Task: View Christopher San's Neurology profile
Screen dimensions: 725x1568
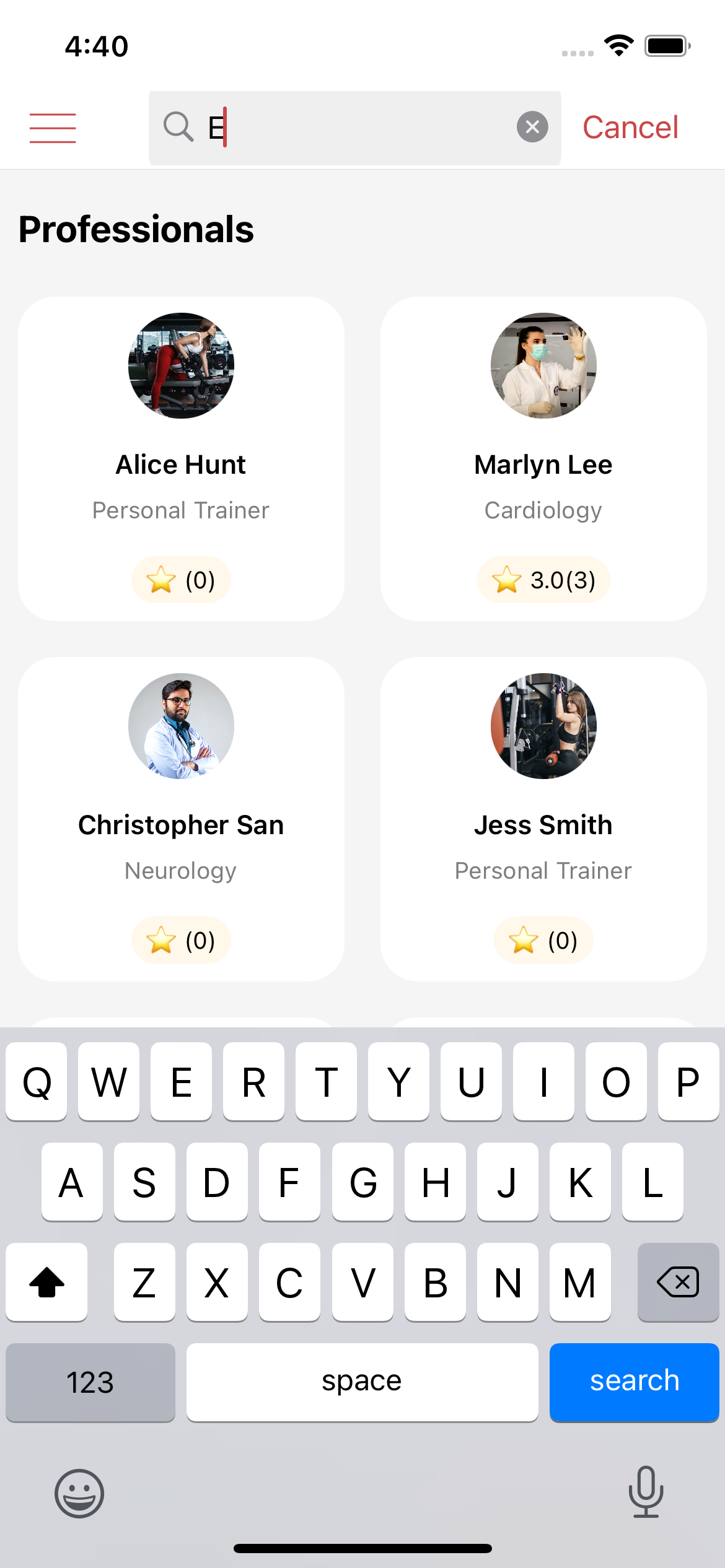Action: (181, 819)
